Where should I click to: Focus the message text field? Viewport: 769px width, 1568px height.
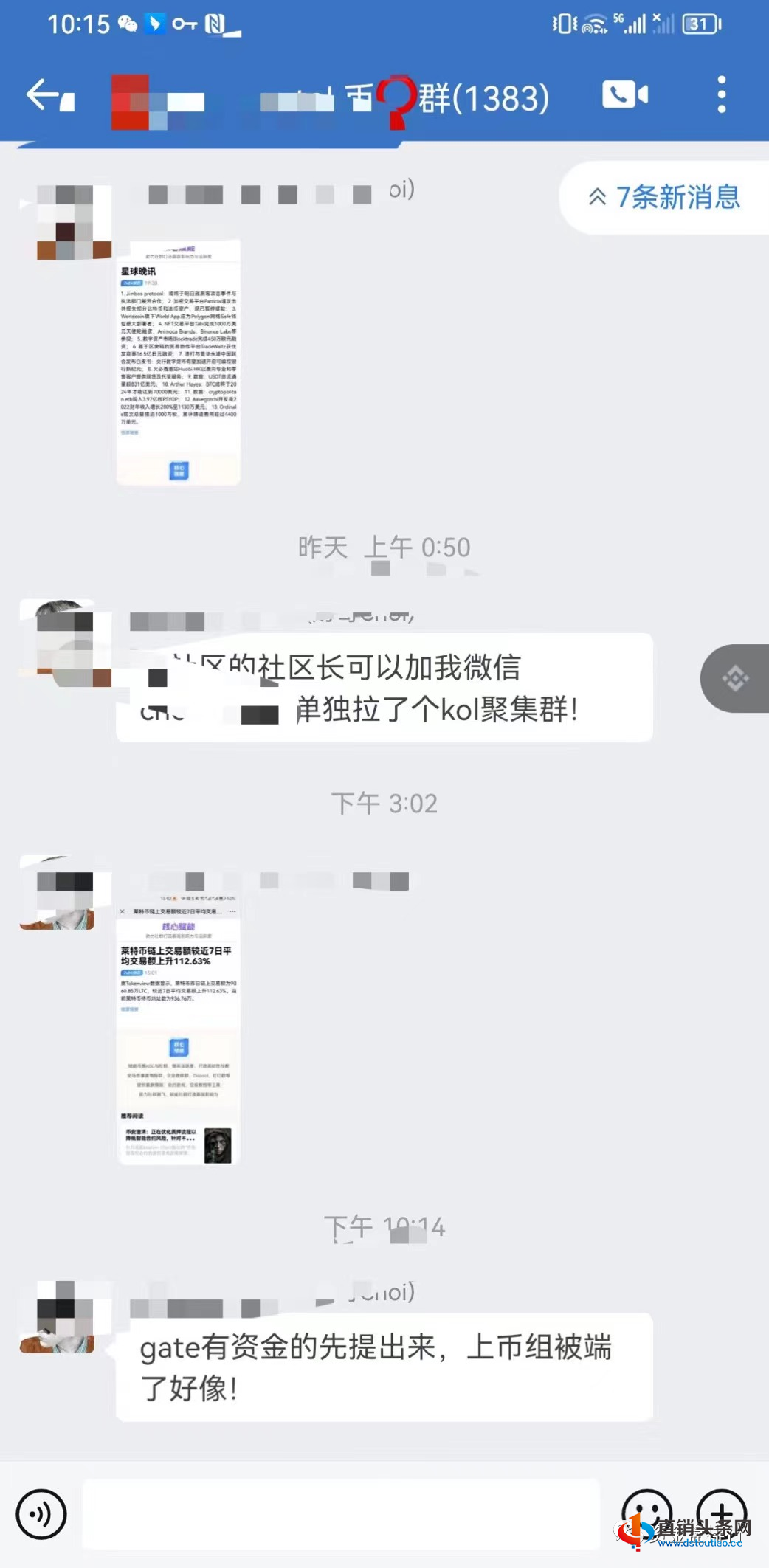(x=339, y=1514)
